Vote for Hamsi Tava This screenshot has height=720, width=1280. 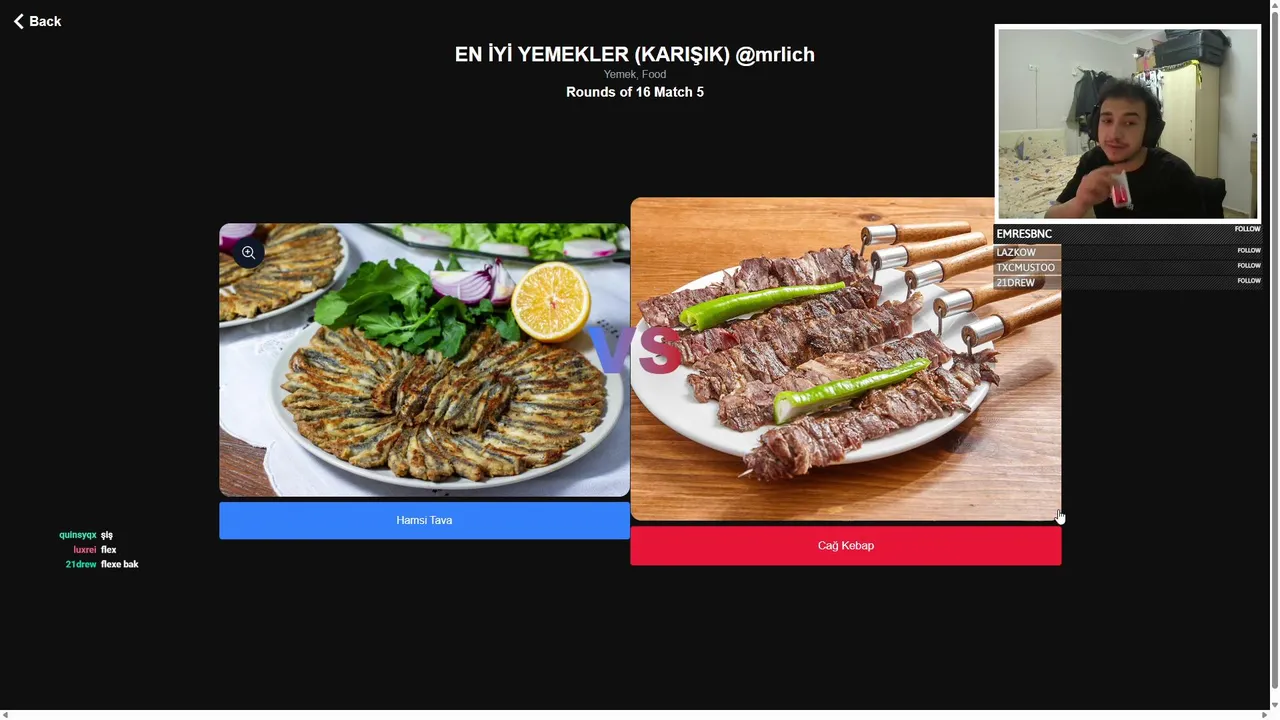[424, 520]
